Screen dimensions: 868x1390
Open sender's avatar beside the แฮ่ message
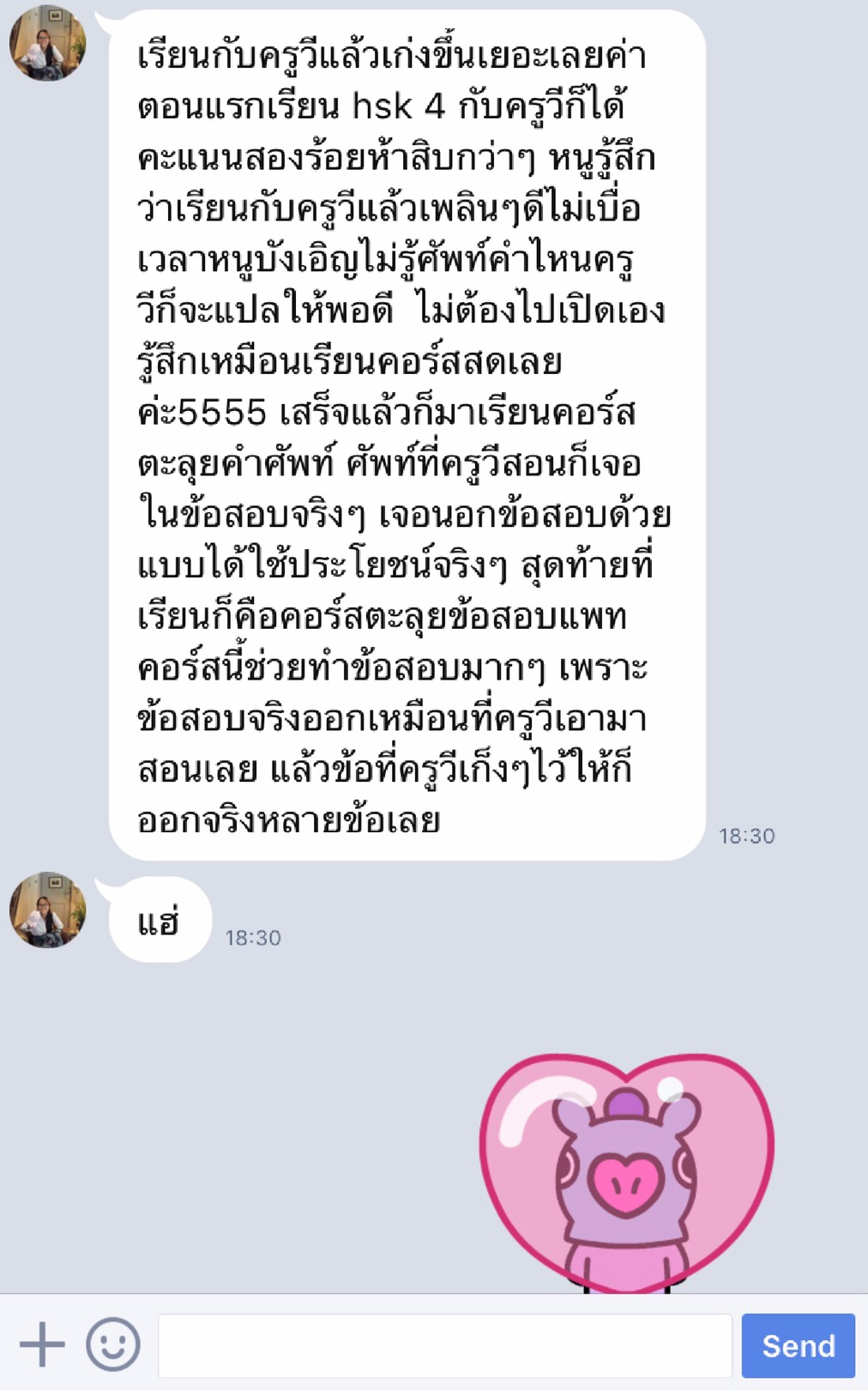48,910
